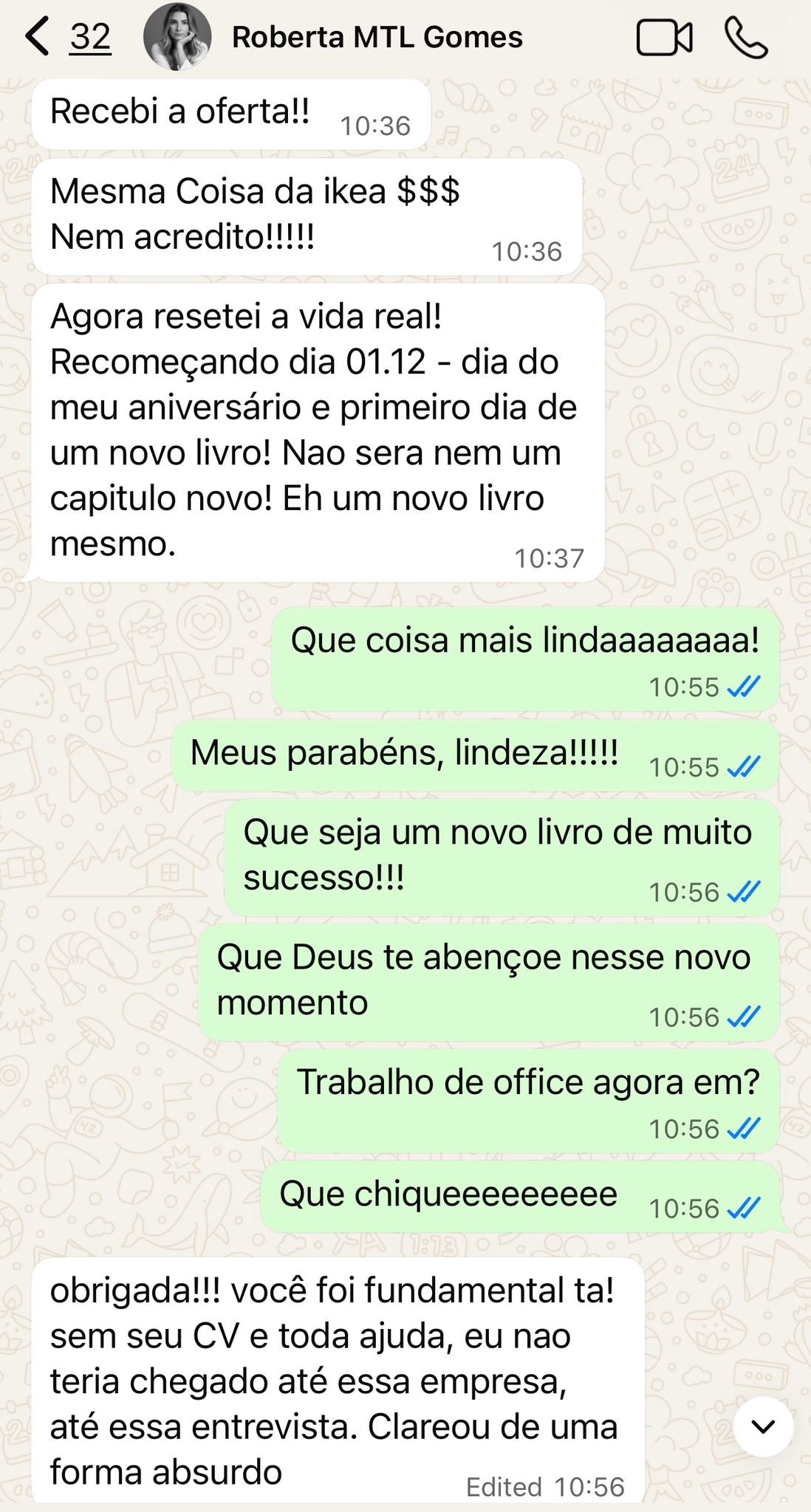Open Roberta's profile picture

coord(177,41)
